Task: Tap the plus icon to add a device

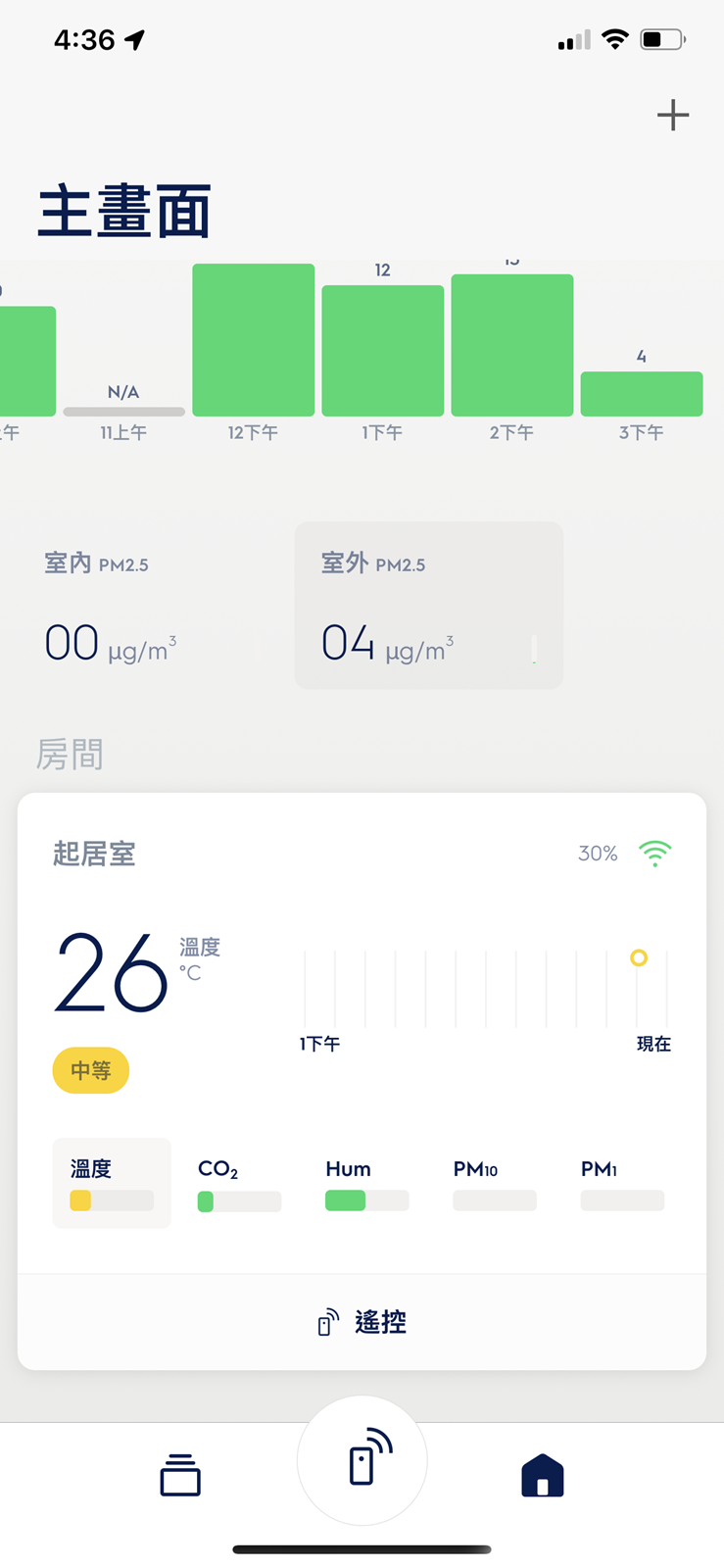Action: click(673, 116)
